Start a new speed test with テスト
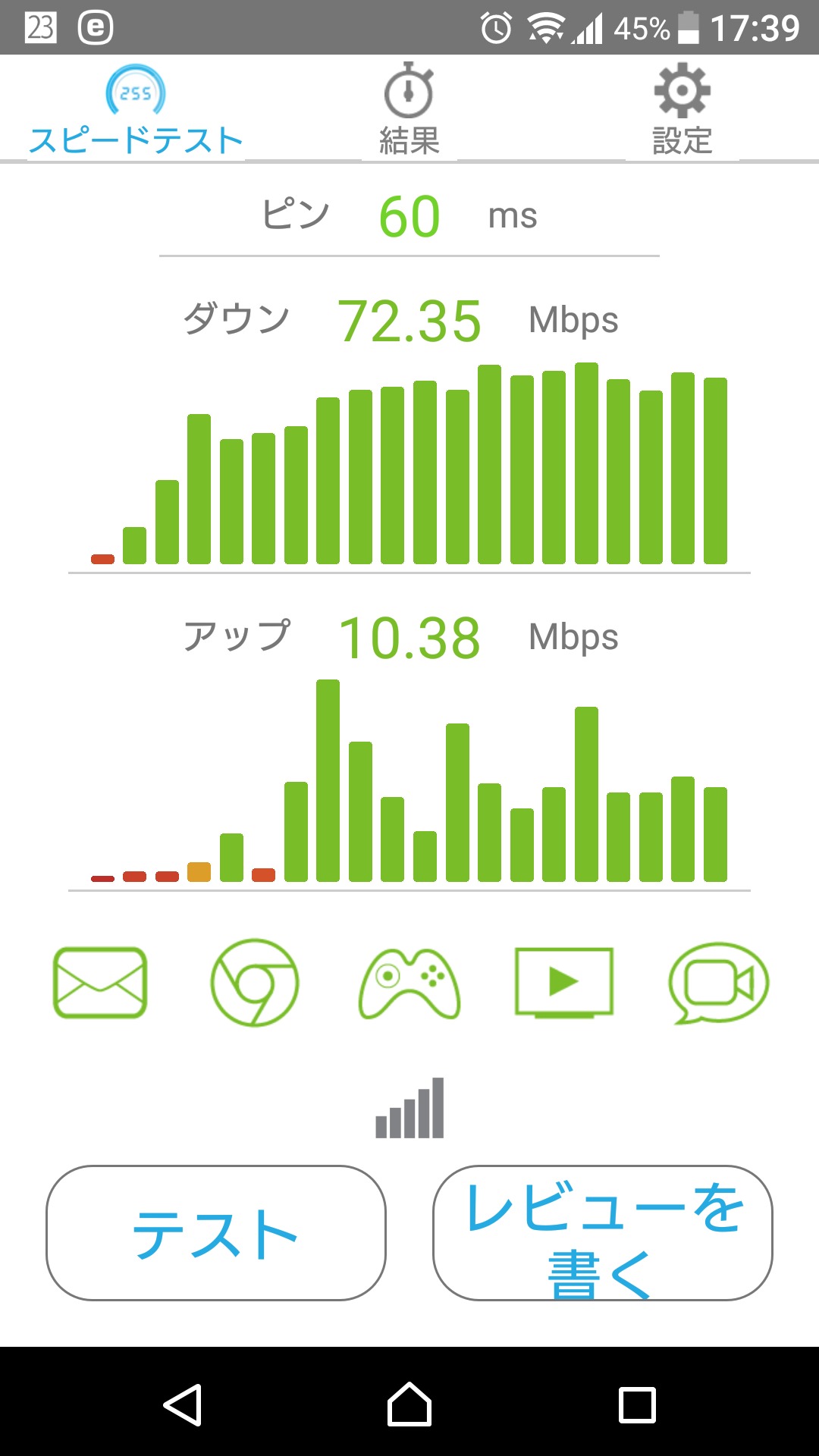This screenshot has height=1456, width=819. point(216,1233)
